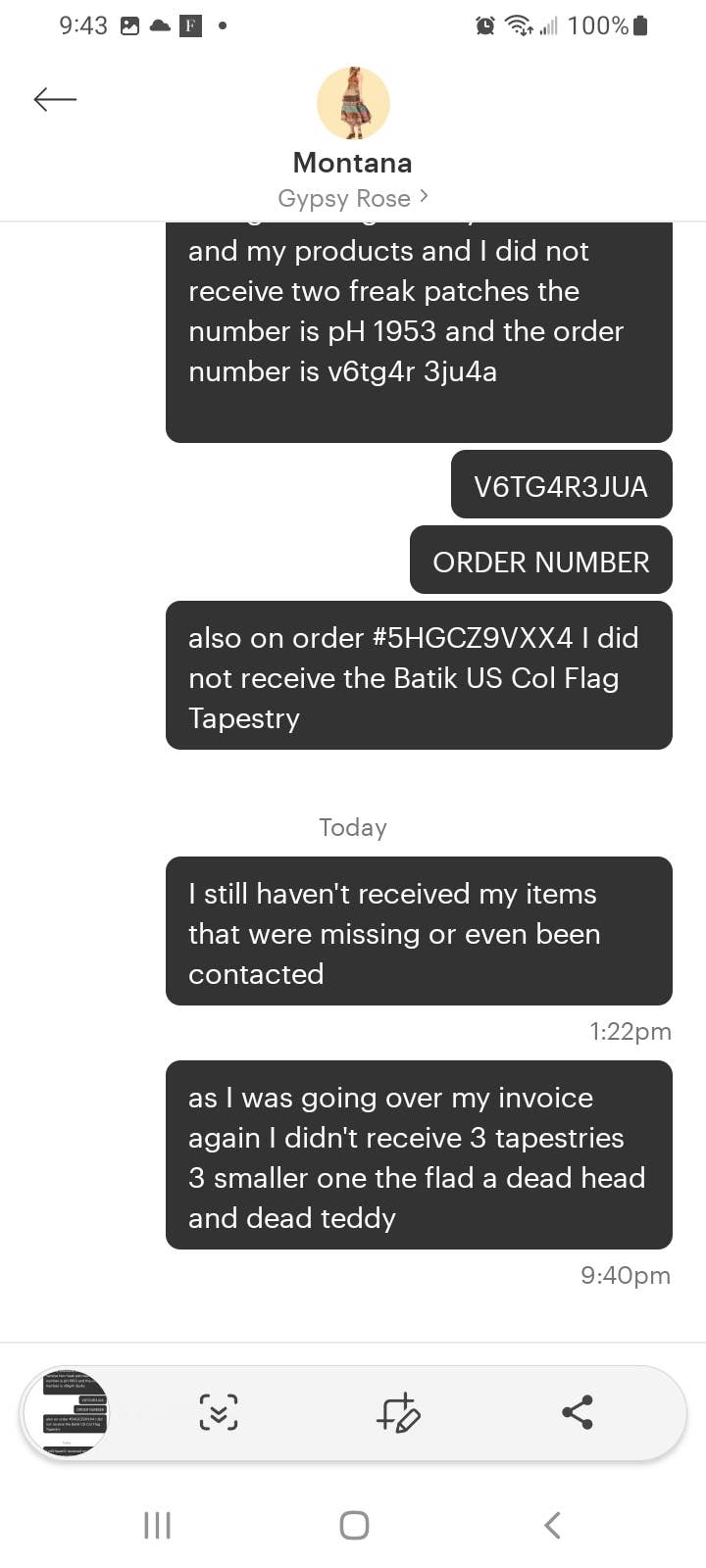Viewport: 706px width, 1568px height.
Task: Open Montana's Gypsy Rose shop link
Action: coord(353,198)
